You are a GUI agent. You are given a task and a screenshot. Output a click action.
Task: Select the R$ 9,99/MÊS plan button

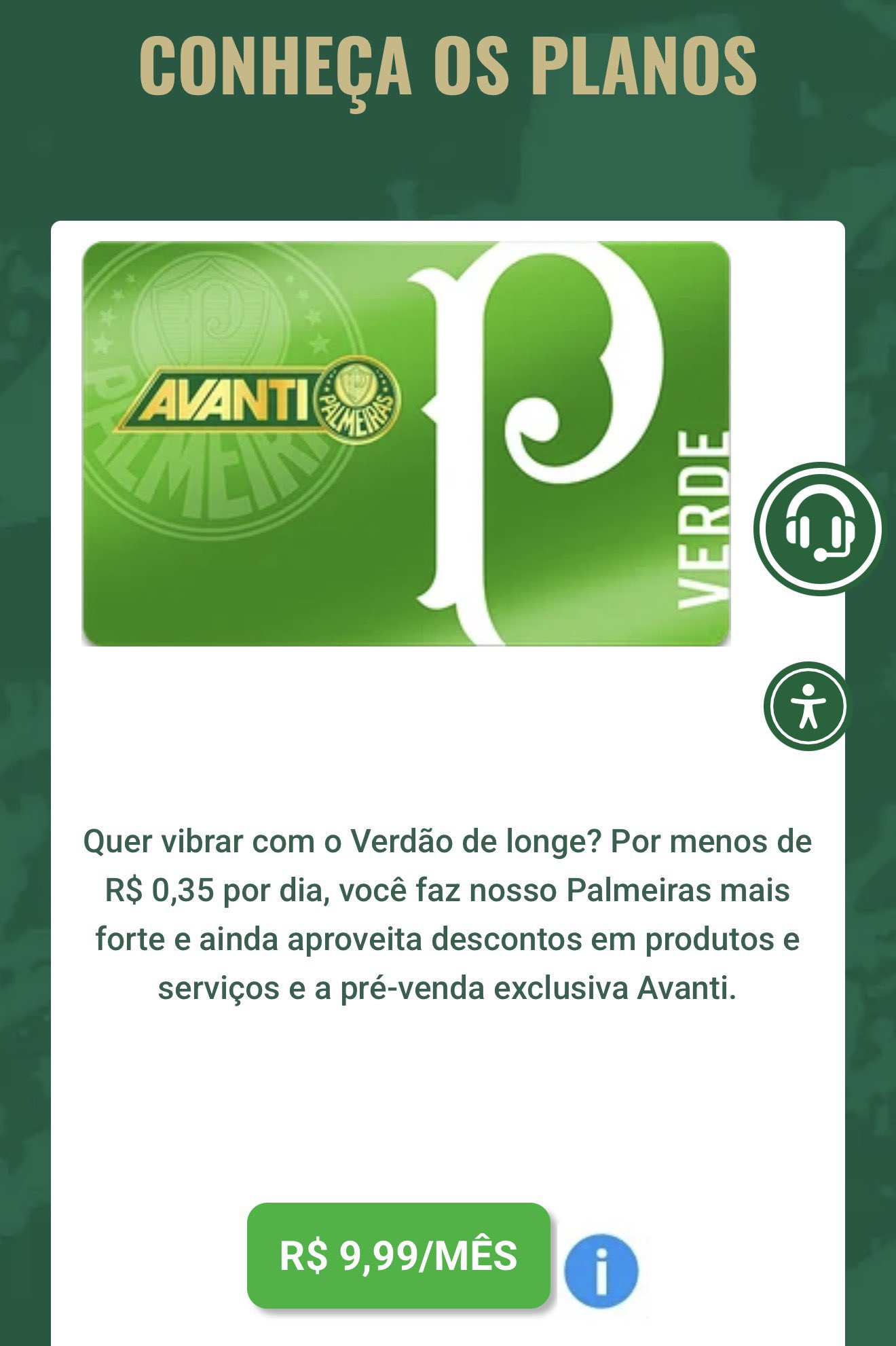click(398, 1256)
